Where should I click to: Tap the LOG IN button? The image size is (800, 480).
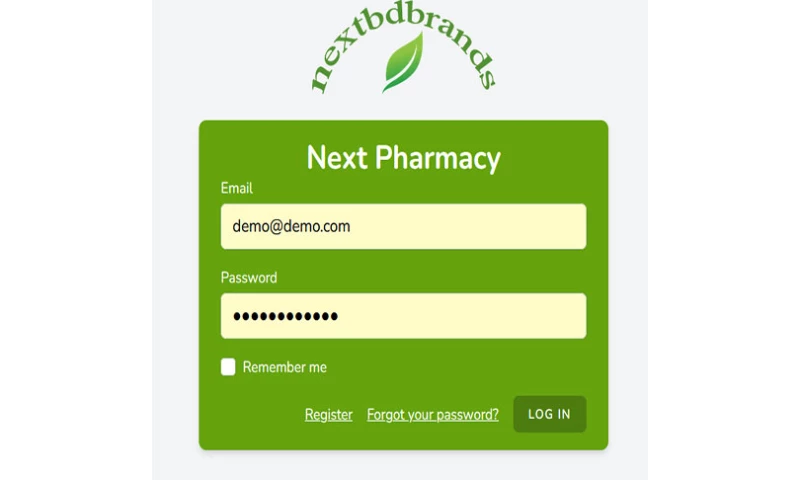coord(549,414)
